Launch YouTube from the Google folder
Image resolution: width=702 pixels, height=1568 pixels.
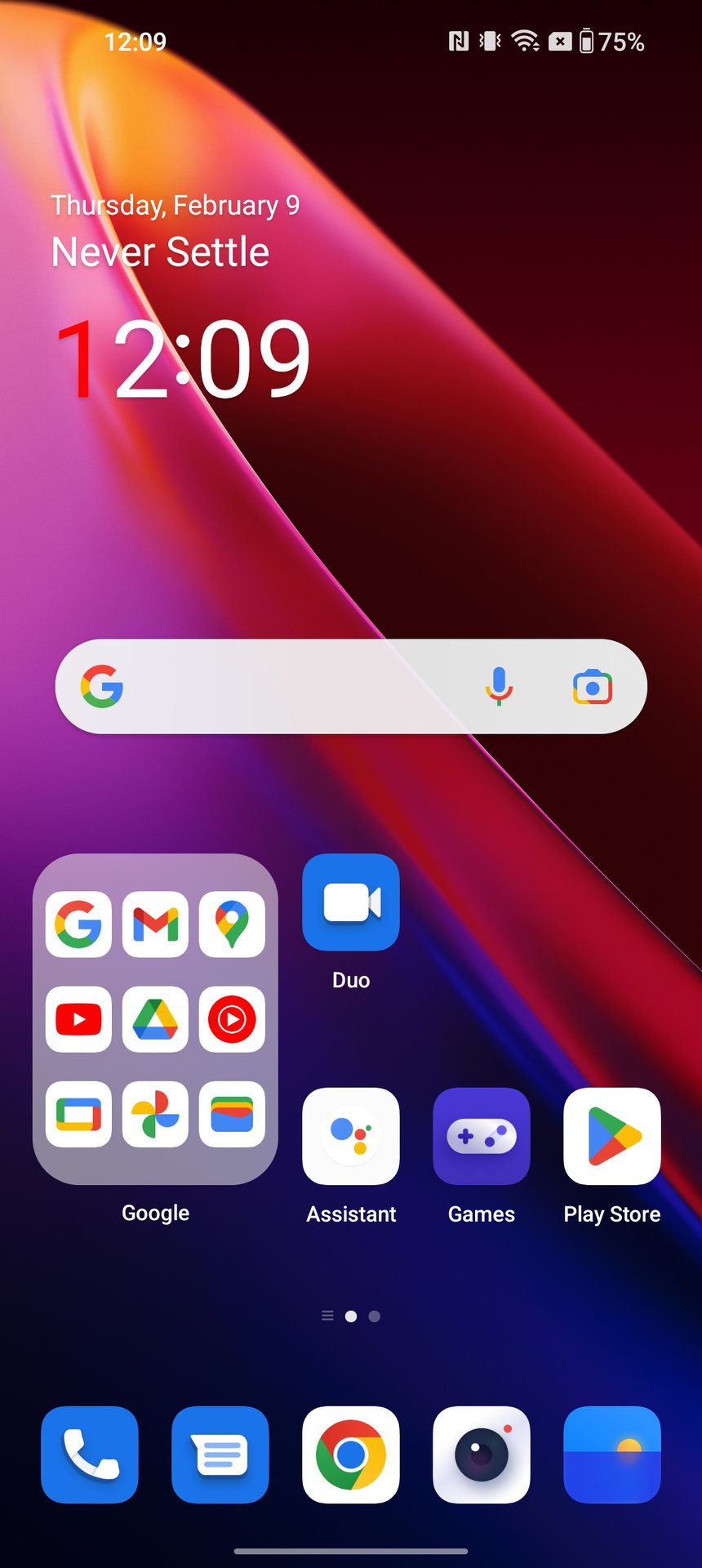click(78, 1019)
